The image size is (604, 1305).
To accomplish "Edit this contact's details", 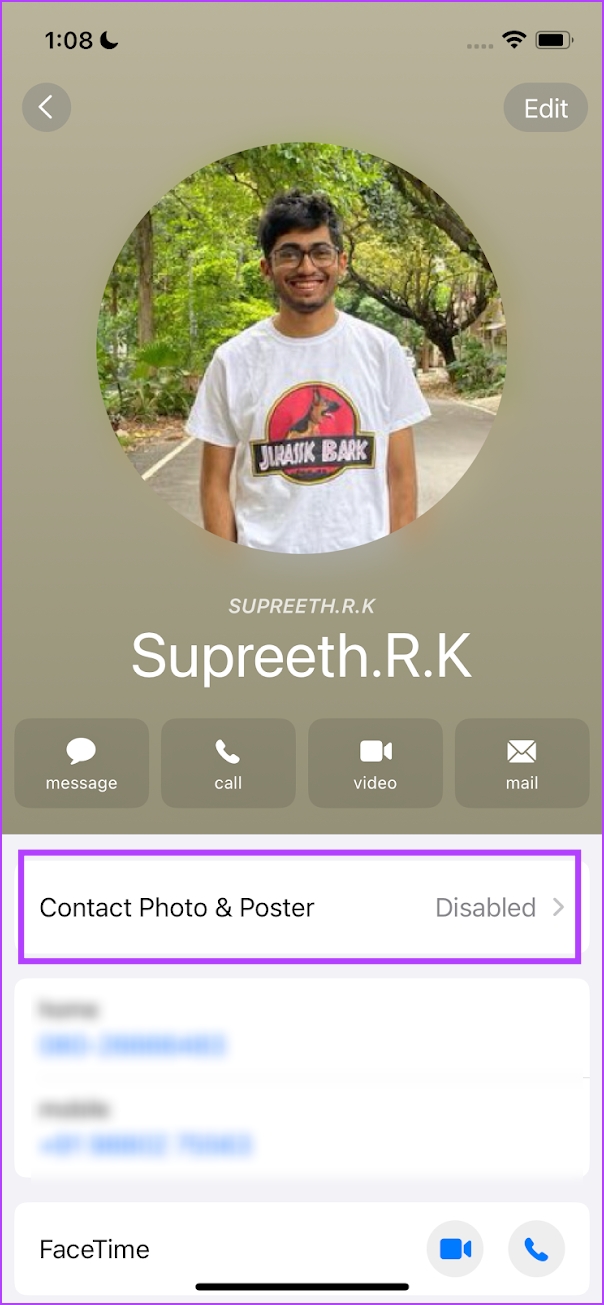I will click(545, 108).
